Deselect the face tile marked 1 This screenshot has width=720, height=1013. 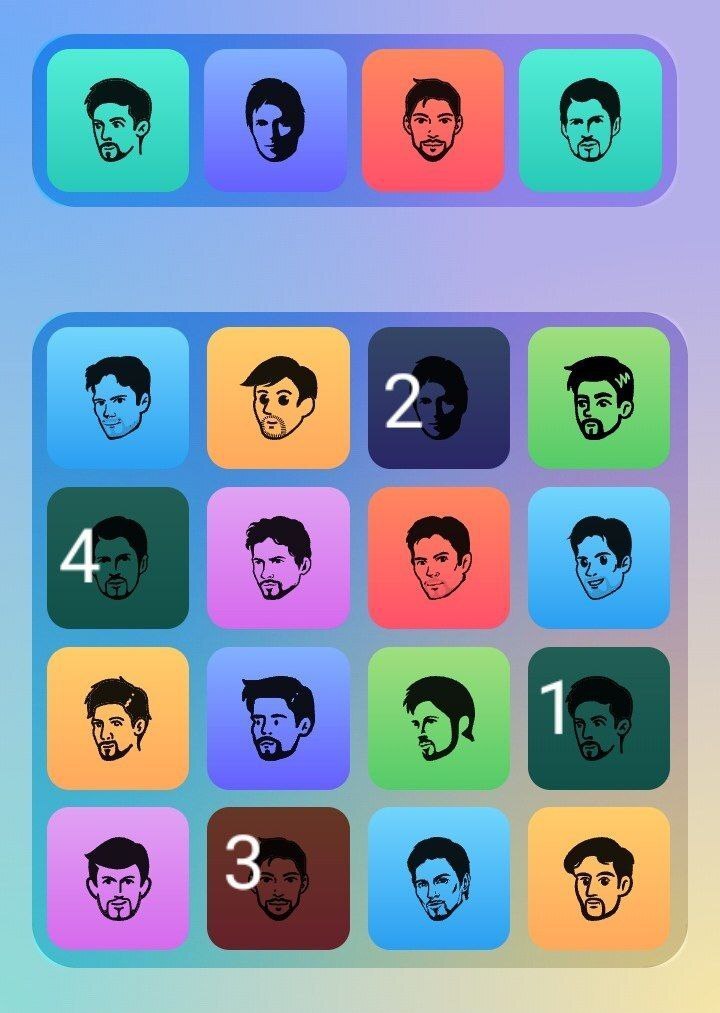[598, 718]
